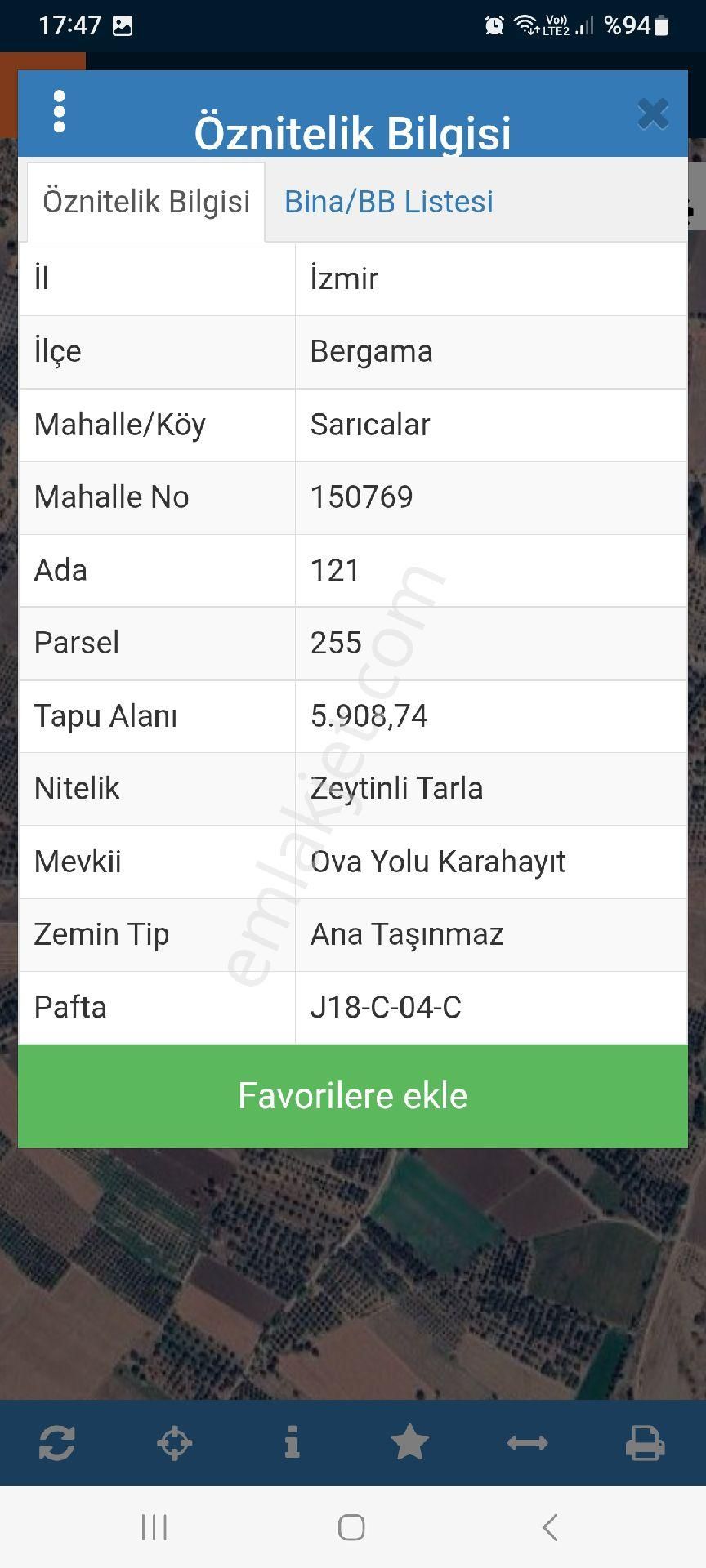Tap the Tapu Alanı value 5.908,74
The height and width of the screenshot is (1568, 706).
369,715
